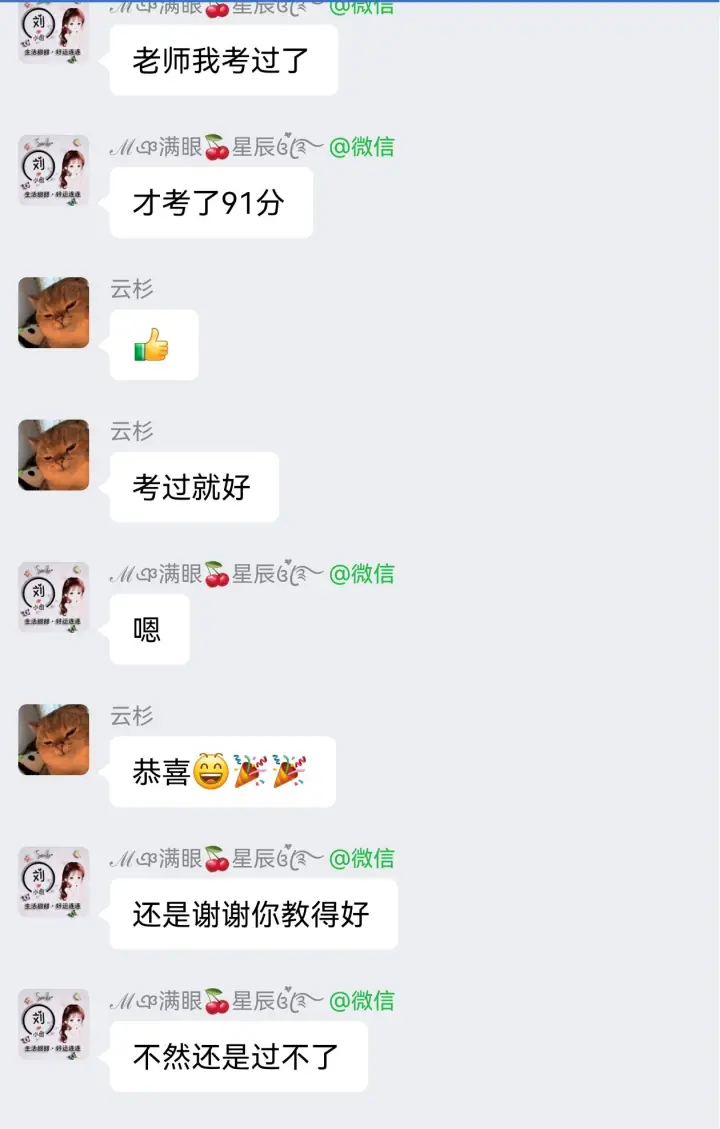Screen dimensions: 720x1129
Task: Open avatar beside the '才考了91分' message
Action: coord(54,171)
